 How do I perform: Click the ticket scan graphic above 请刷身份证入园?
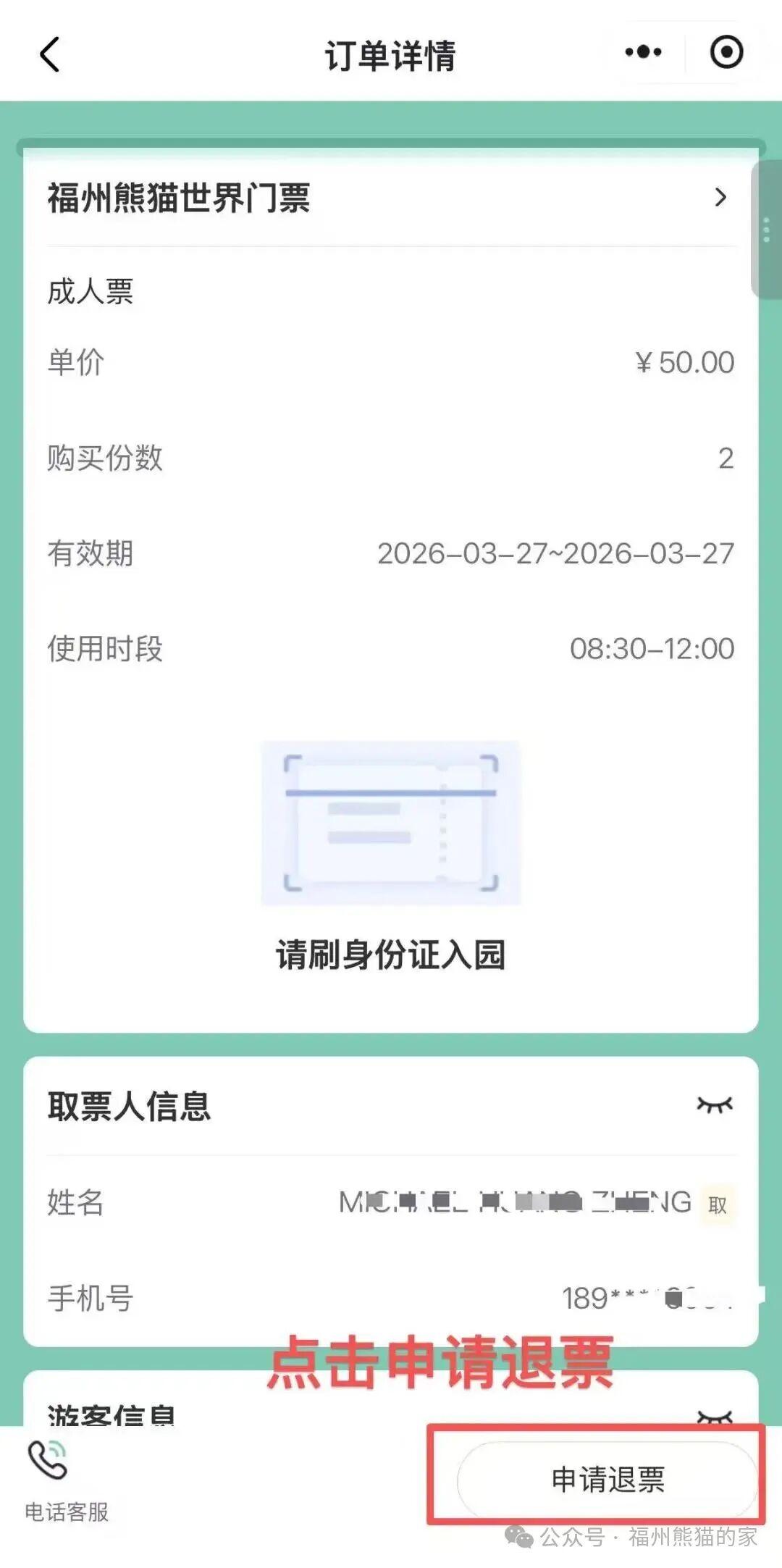(391, 821)
